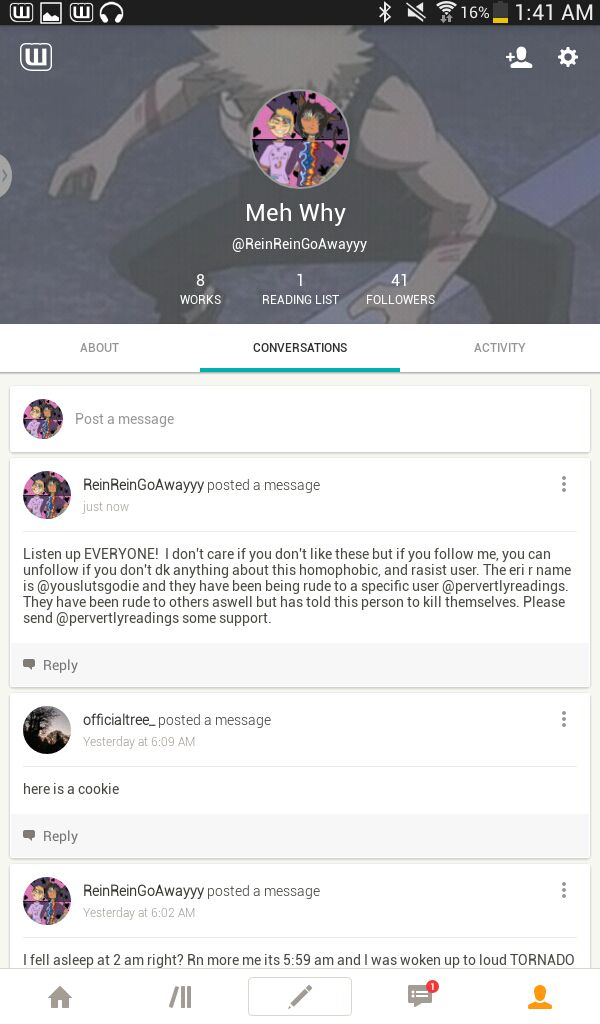Open the Library tab in bottom bar
The width and height of the screenshot is (600, 1024).
(180, 997)
